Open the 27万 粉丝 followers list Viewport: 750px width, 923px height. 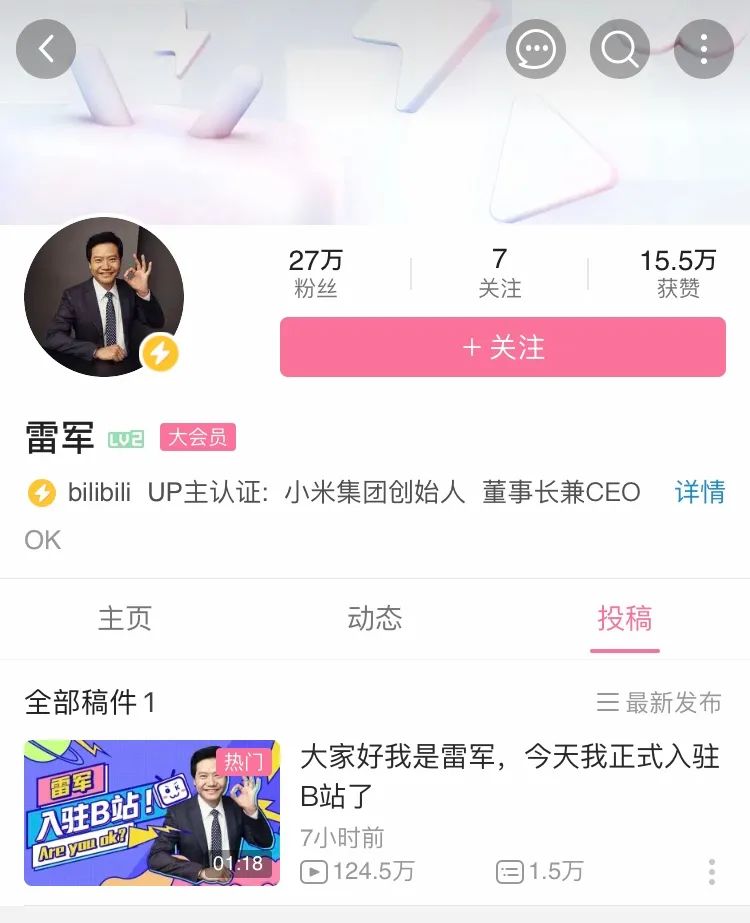coord(316,273)
